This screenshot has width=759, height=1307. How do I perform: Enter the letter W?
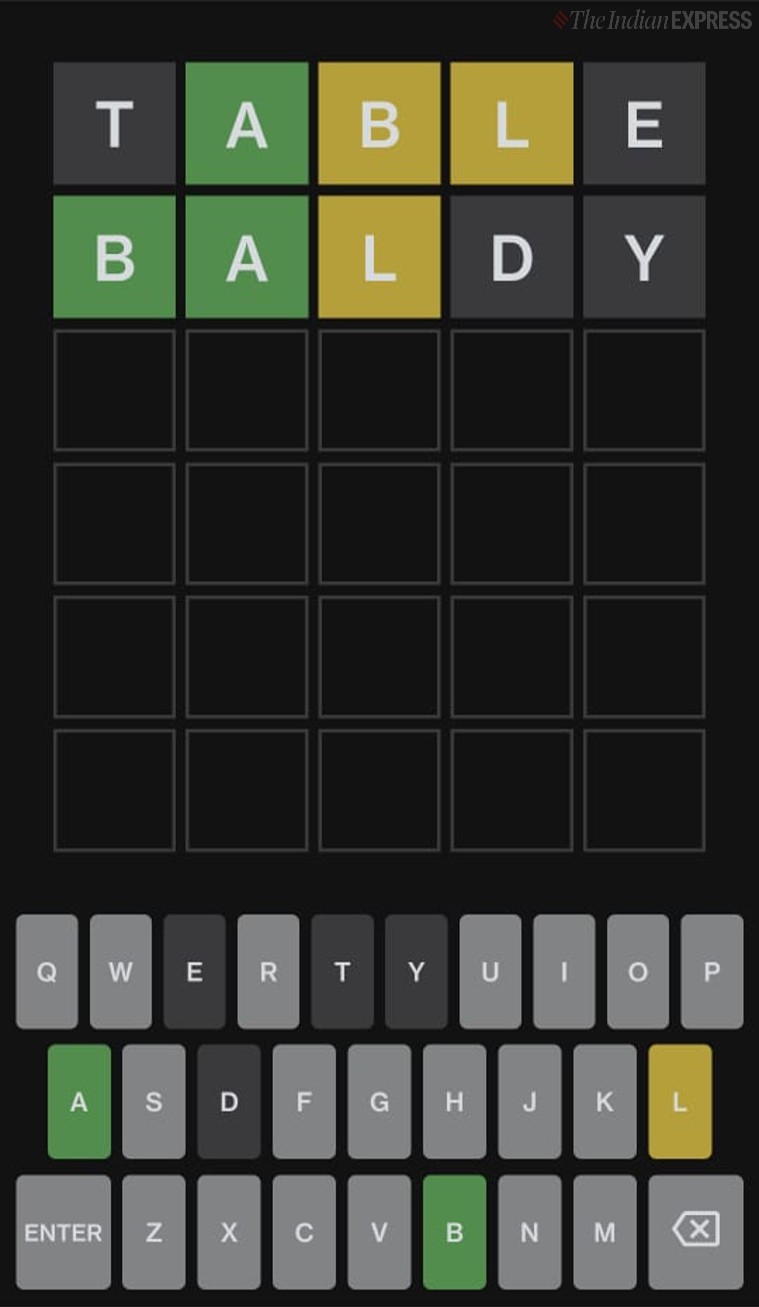[x=121, y=972]
